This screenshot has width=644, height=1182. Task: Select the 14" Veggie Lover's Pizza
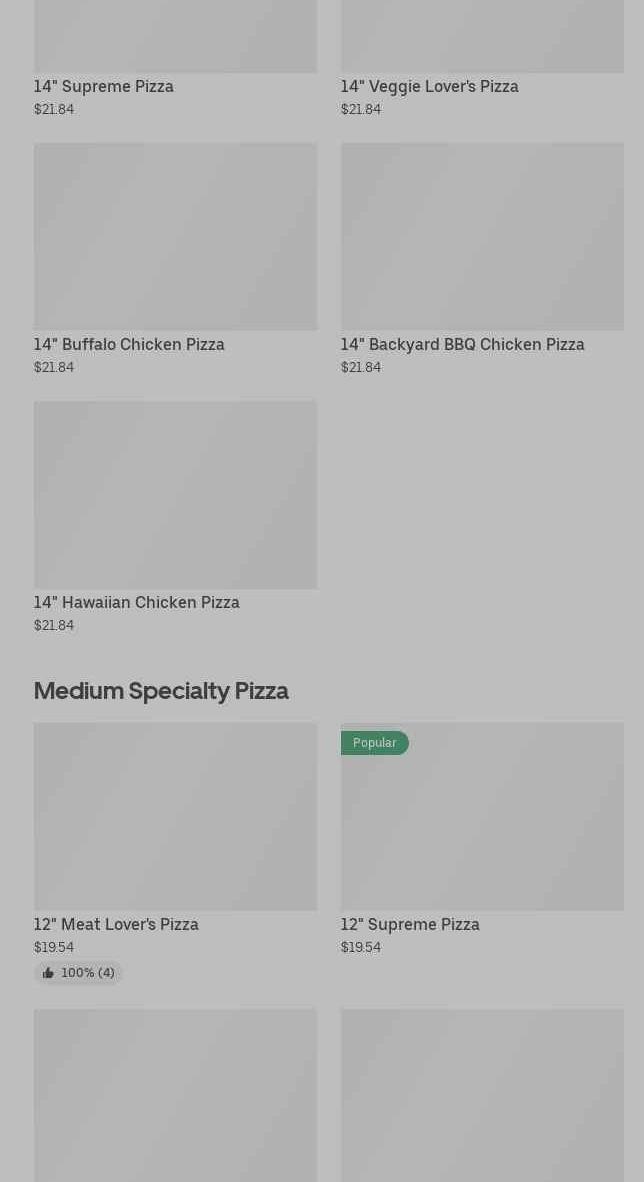coord(429,86)
